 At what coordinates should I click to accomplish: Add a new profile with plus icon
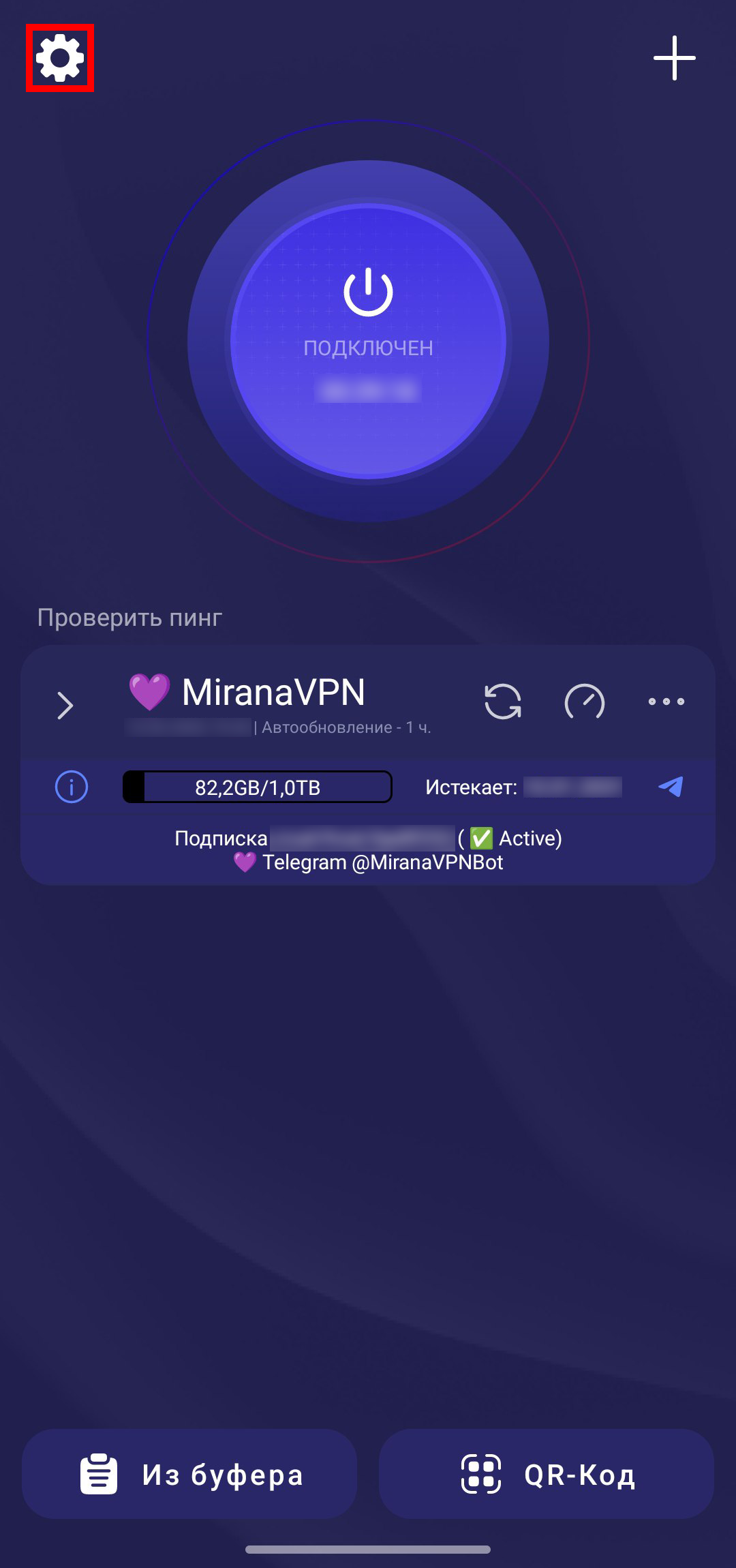point(674,58)
